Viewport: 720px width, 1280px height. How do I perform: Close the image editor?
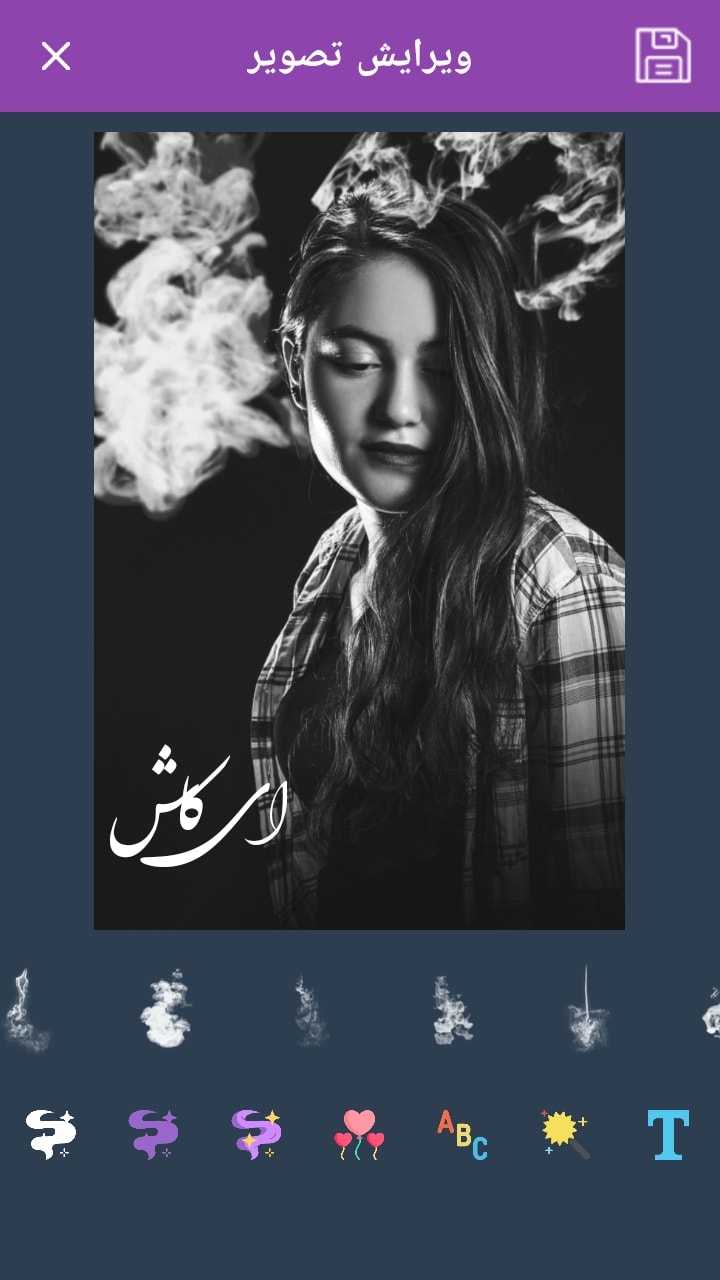click(56, 56)
